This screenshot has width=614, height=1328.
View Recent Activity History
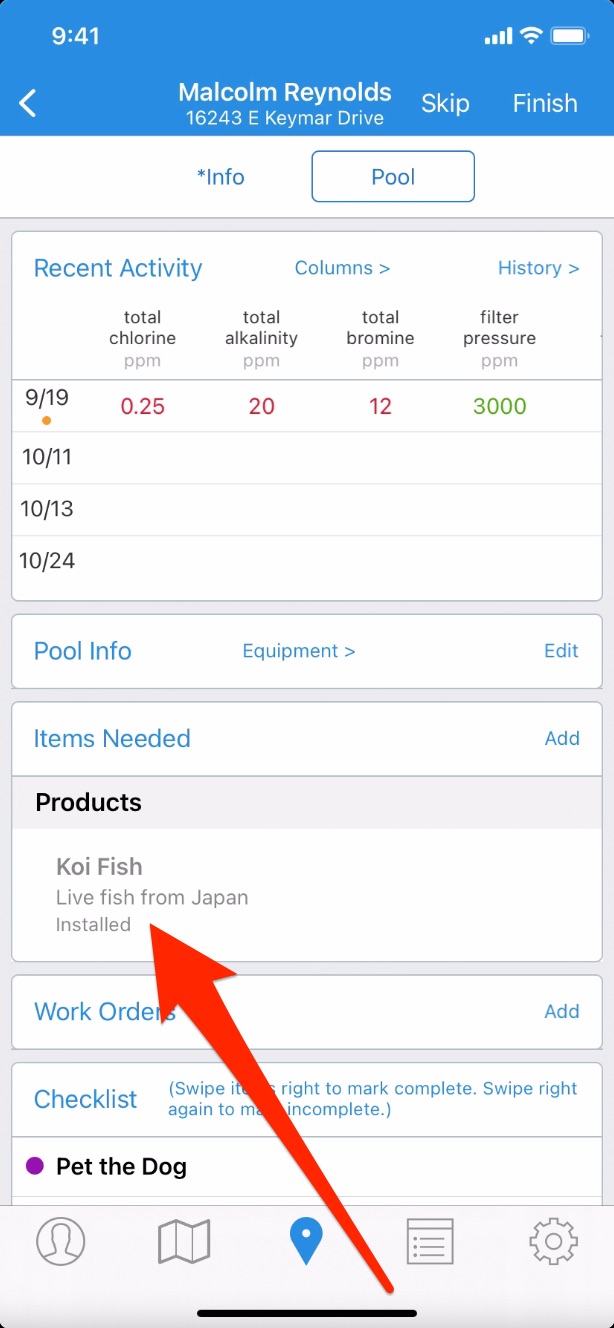539,268
